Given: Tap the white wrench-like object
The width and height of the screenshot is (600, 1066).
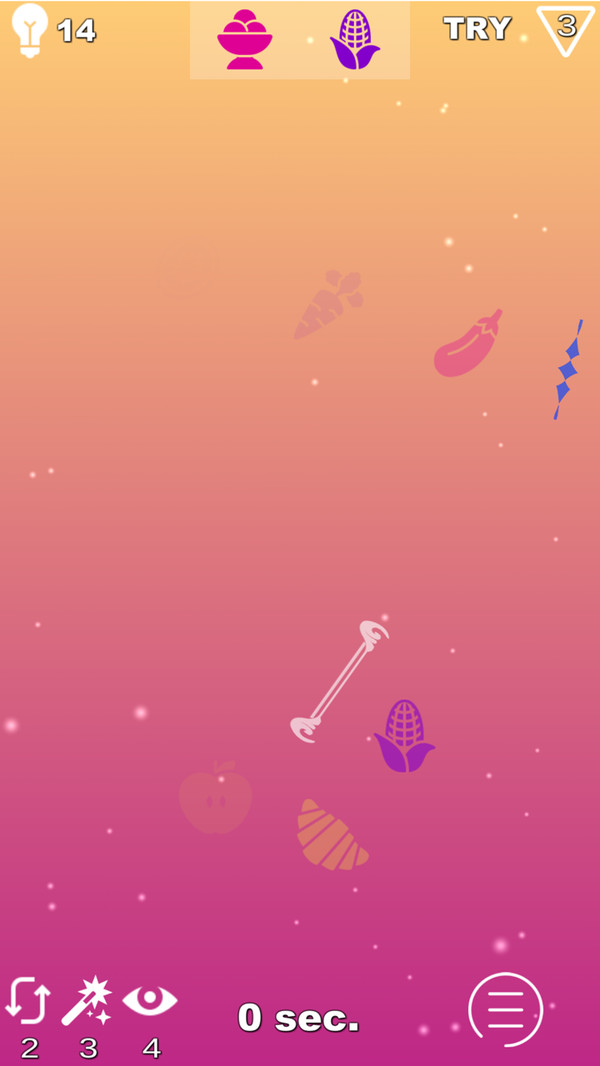Looking at the screenshot, I should (x=339, y=681).
